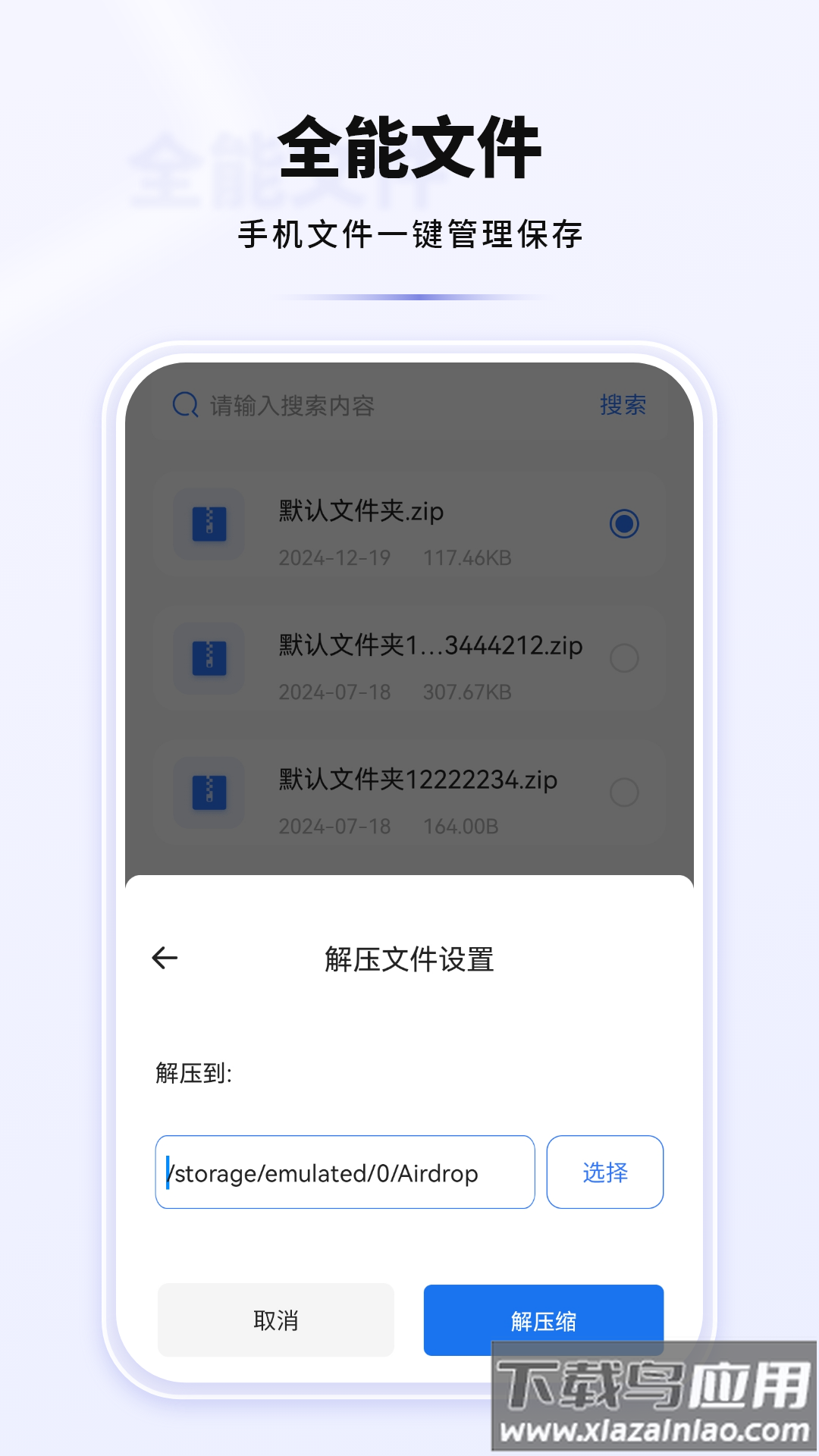Screen dimensions: 819x1456
Task: Click the extraction path input field
Action: click(x=345, y=1172)
